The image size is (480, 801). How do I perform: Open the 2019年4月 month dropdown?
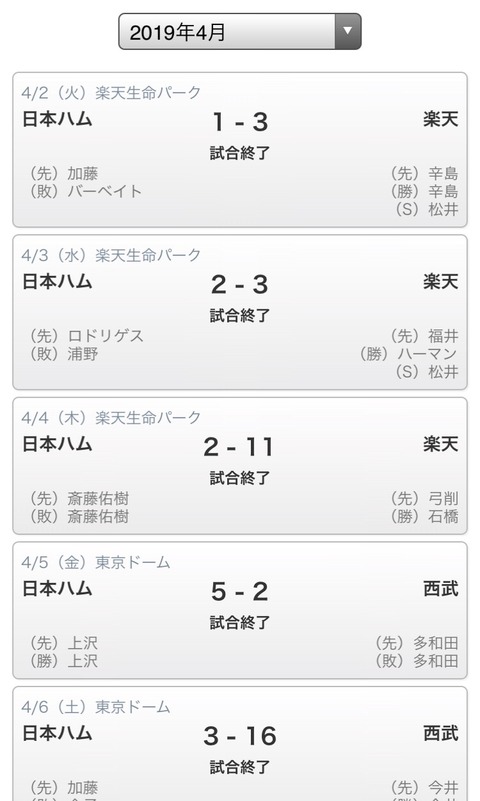[239, 32]
